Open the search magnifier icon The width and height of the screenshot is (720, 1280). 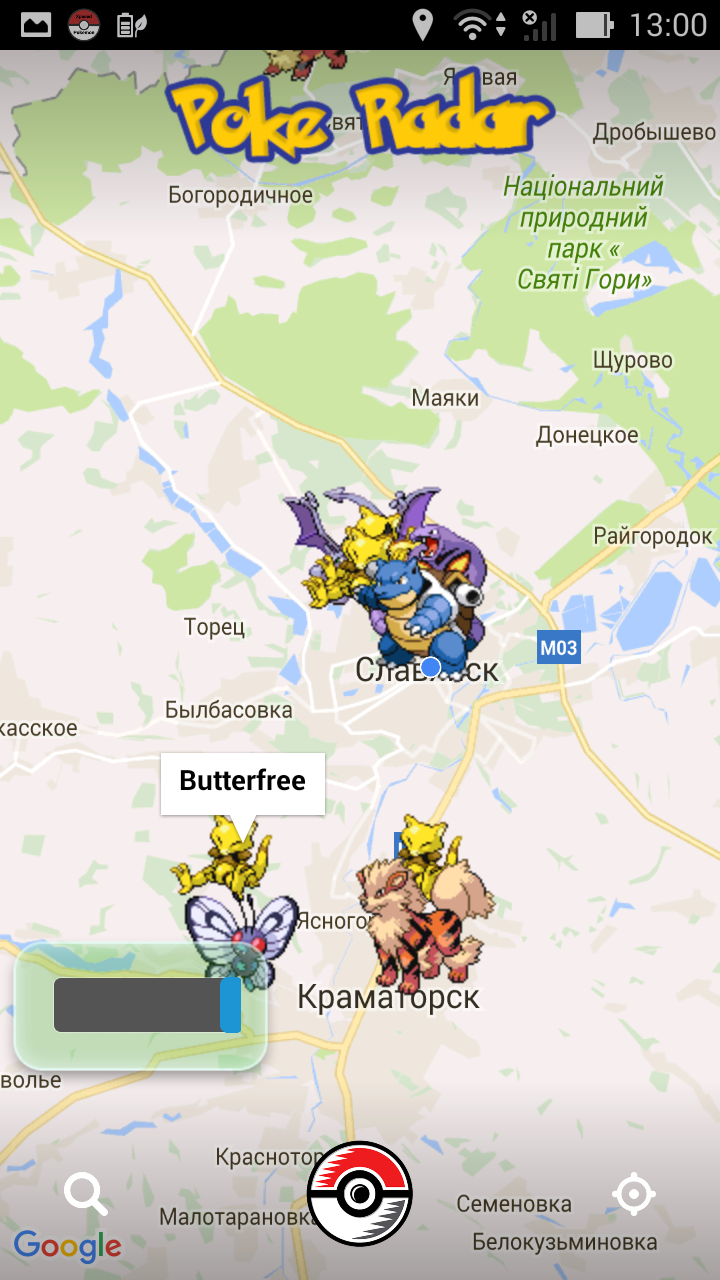pyautogui.click(x=85, y=1194)
